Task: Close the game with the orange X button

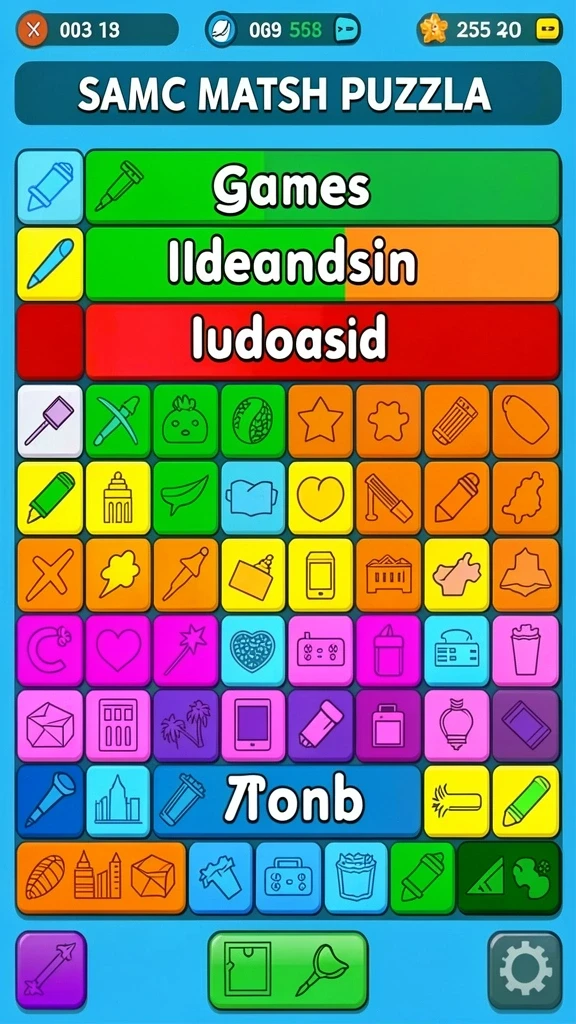Action: click(x=32, y=30)
